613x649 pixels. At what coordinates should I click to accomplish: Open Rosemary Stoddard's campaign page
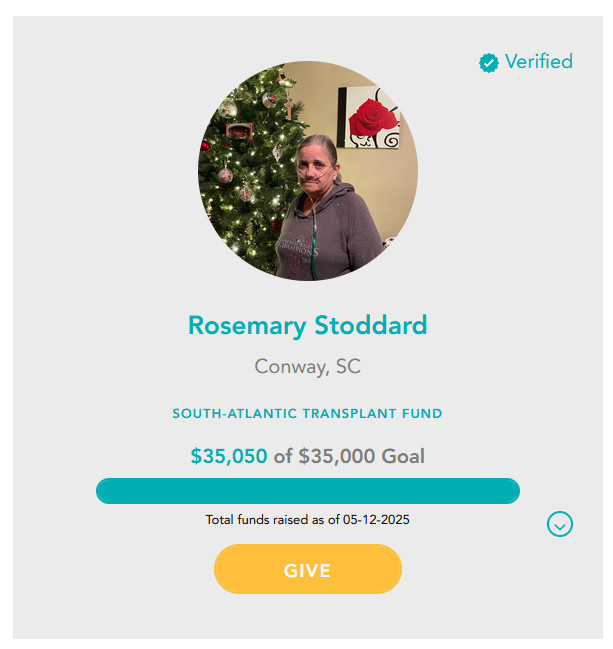tap(307, 325)
